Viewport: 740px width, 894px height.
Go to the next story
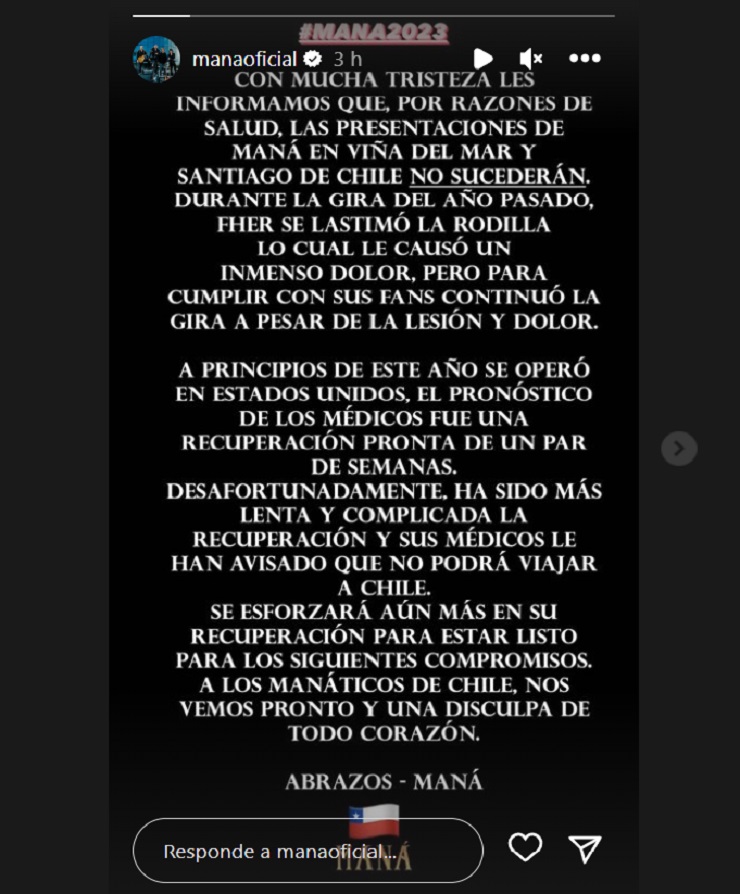pos(679,448)
